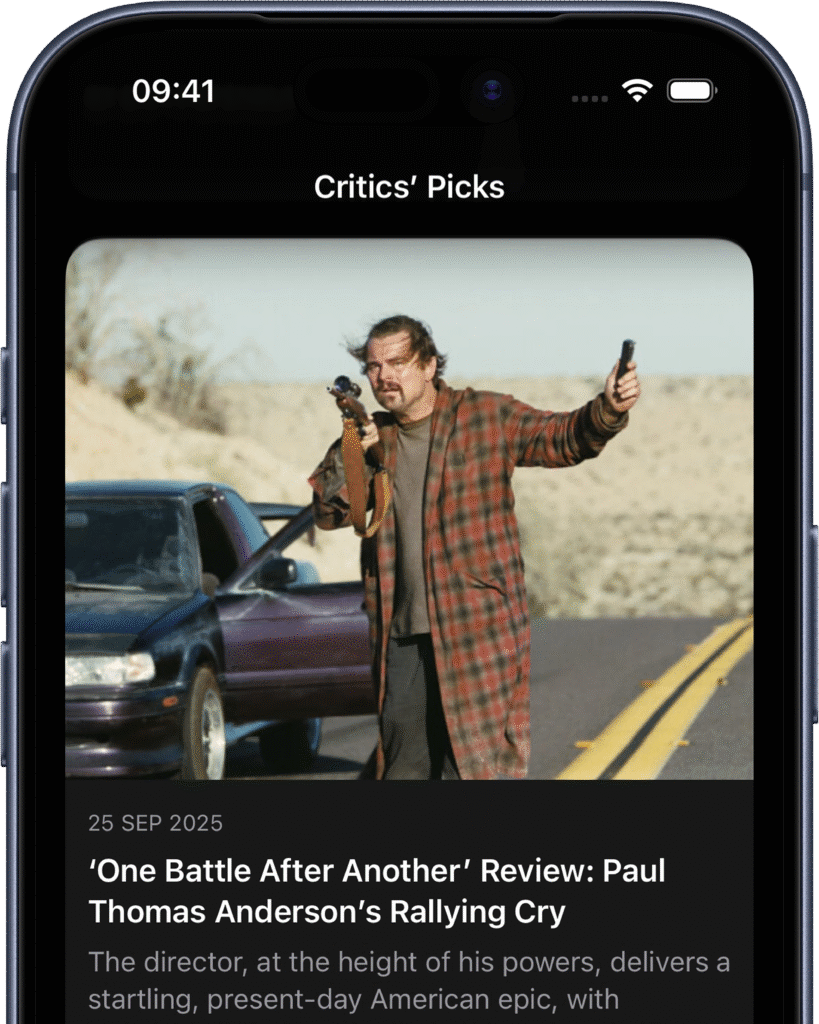
Task: Open the 'One Battle After Another' review card
Action: (377, 890)
